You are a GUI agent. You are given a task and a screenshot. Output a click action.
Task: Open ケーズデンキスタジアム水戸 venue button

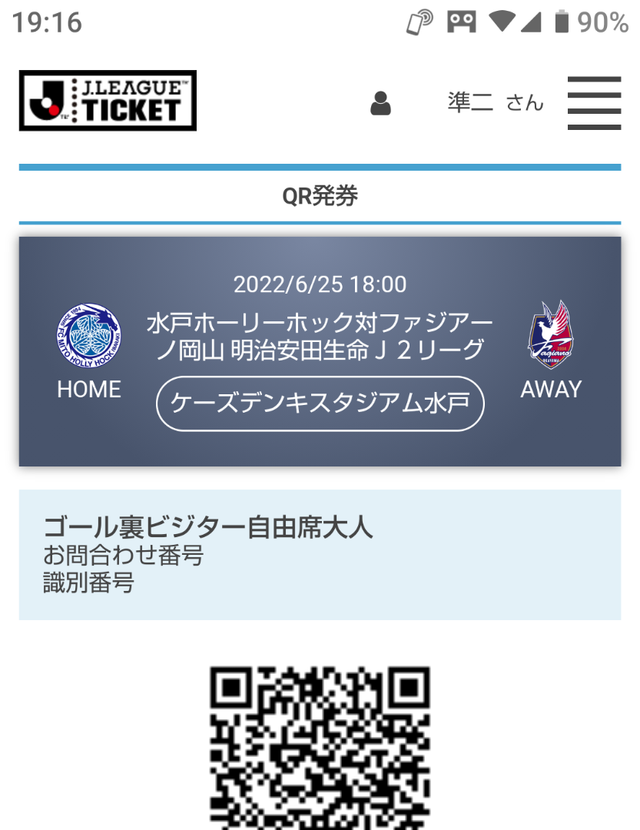point(320,403)
